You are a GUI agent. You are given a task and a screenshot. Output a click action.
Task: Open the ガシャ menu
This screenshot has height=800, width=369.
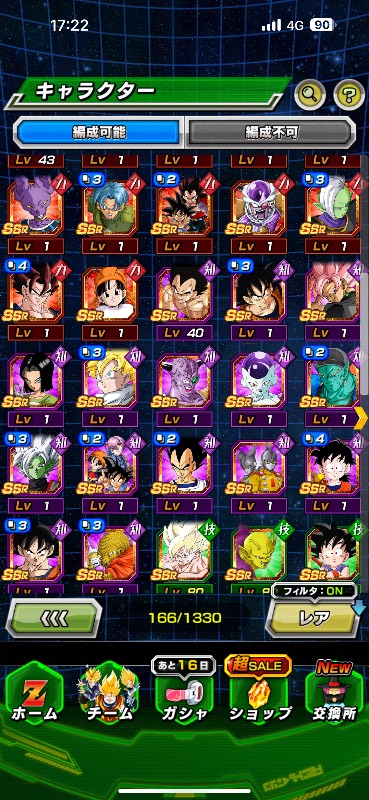[184, 696]
